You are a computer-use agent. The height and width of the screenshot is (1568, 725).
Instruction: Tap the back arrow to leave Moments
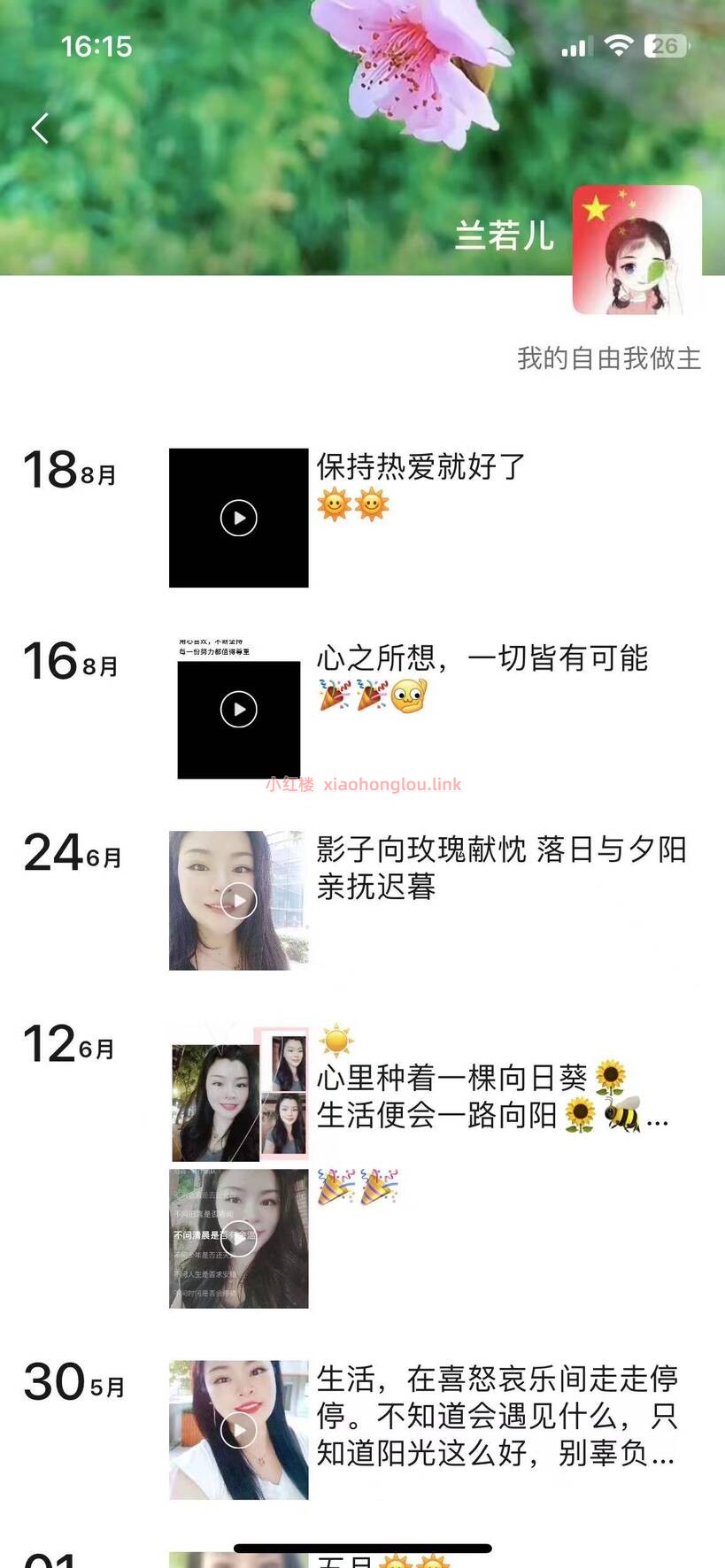pyautogui.click(x=39, y=128)
